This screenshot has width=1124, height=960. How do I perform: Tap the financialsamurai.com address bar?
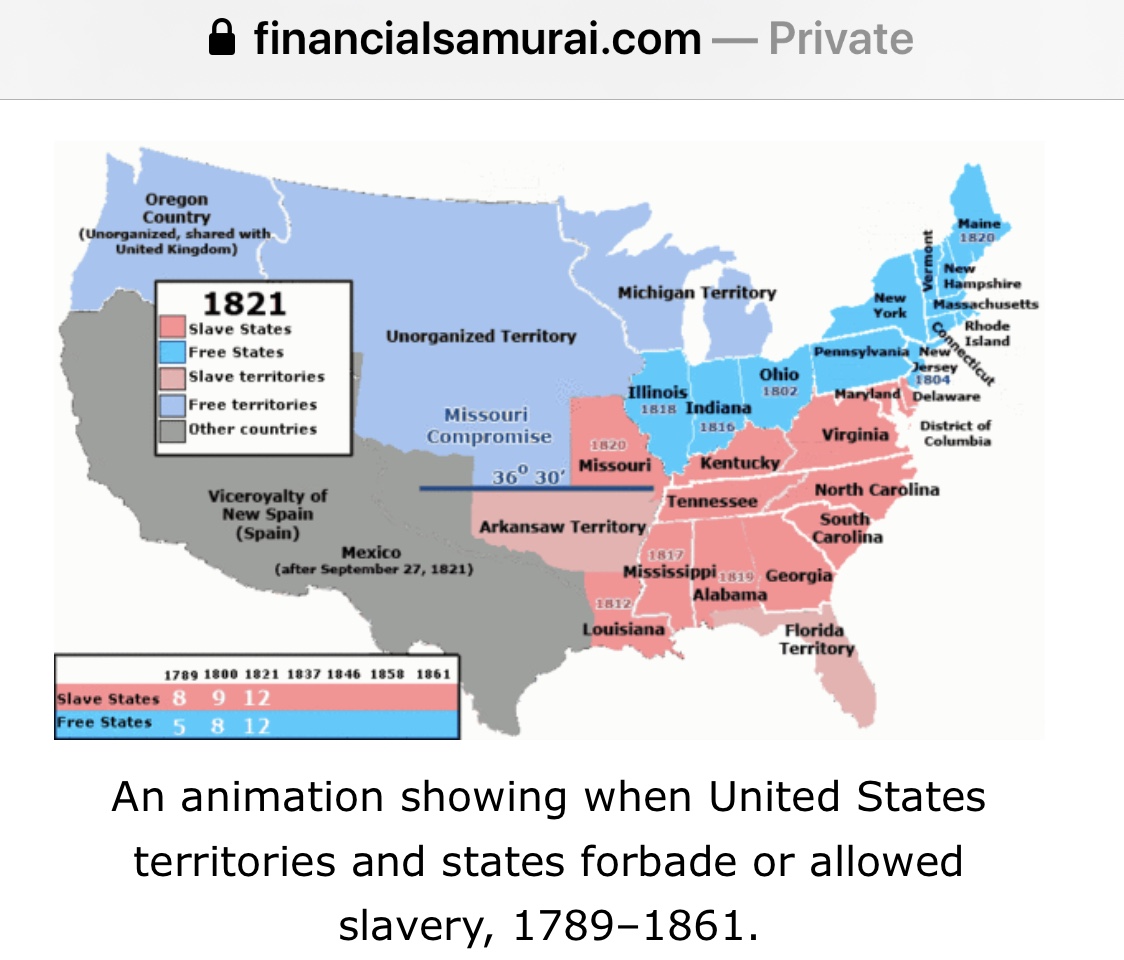click(560, 40)
